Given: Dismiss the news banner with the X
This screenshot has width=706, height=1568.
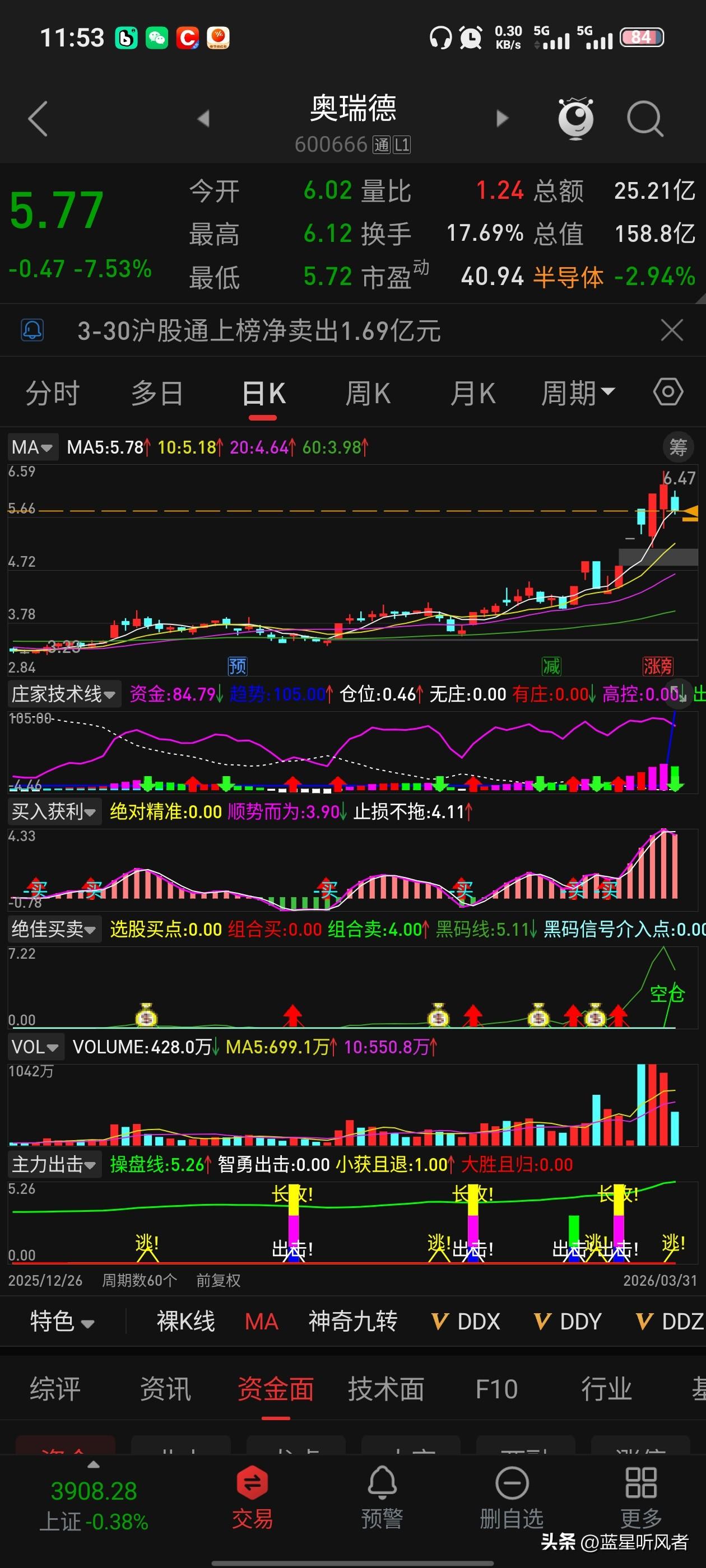Looking at the screenshot, I should tap(672, 330).
